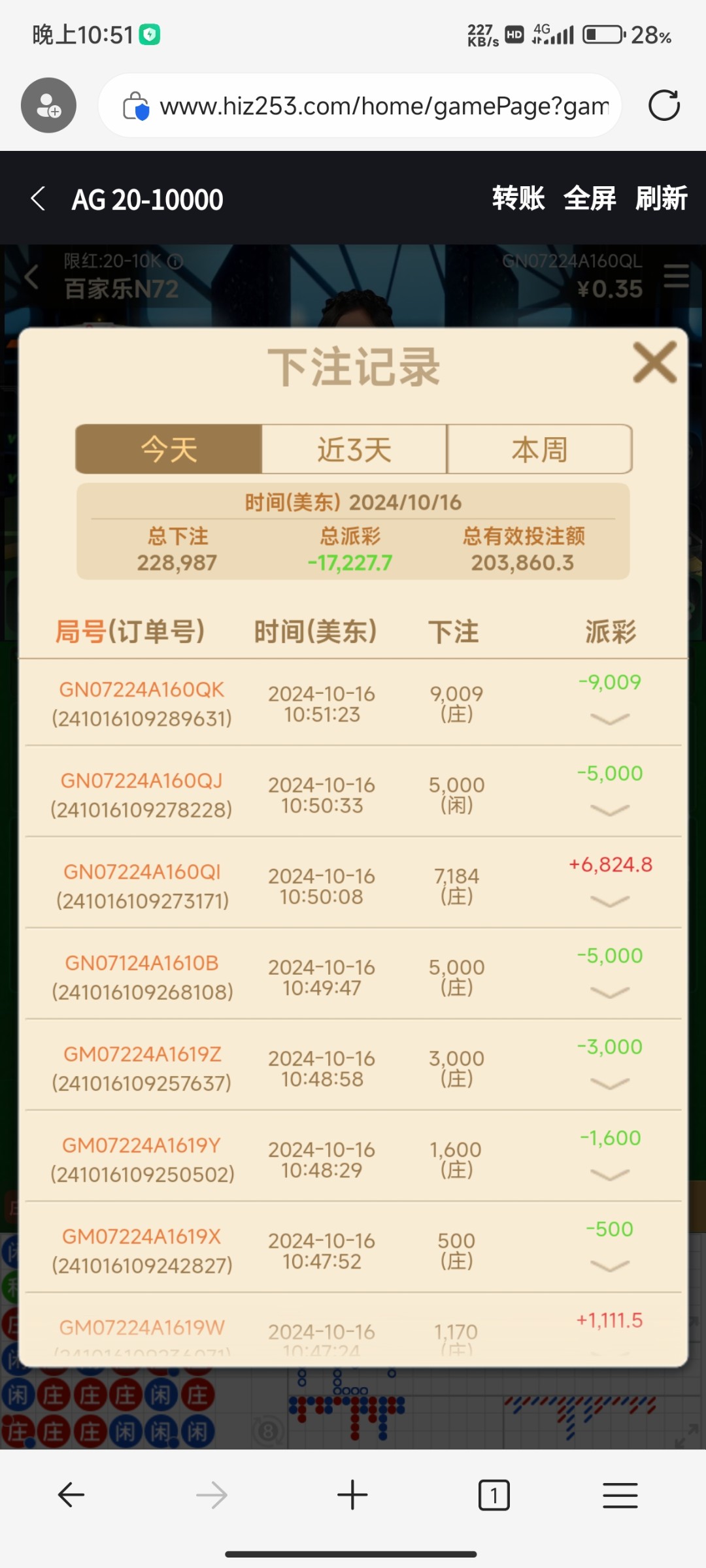Select the 今天 tab
The width and height of the screenshot is (706, 1568).
click(169, 449)
